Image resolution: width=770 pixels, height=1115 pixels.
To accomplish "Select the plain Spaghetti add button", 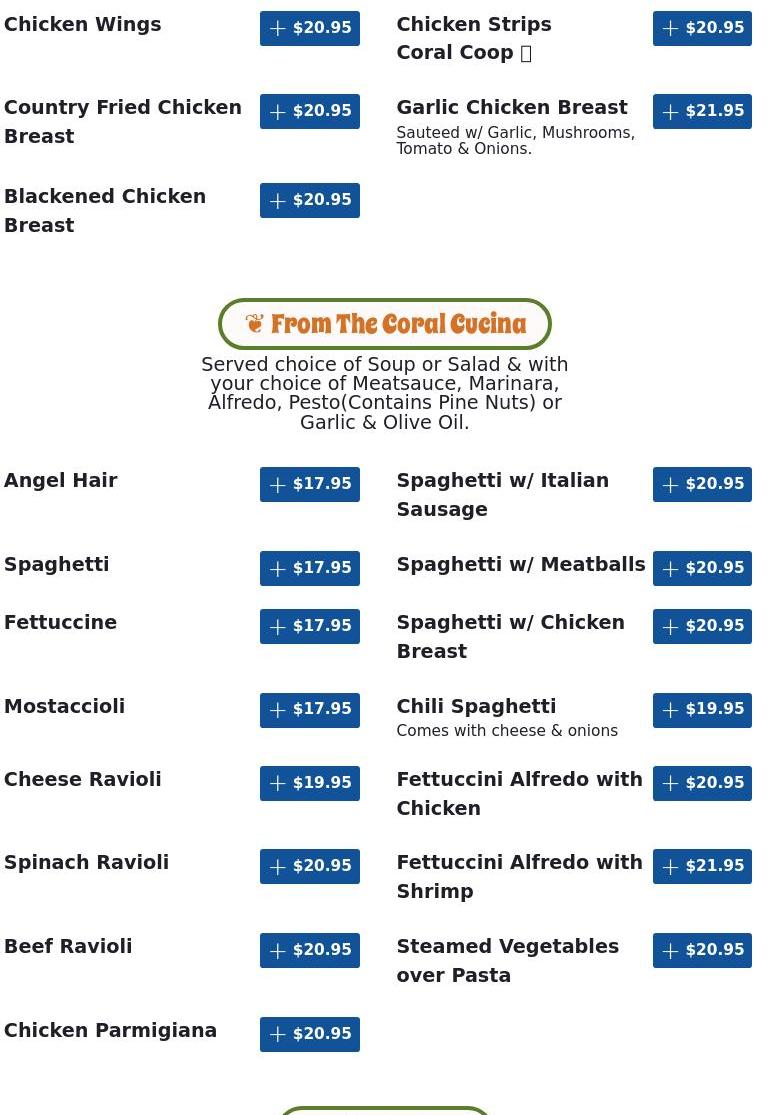I will [x=309, y=568].
